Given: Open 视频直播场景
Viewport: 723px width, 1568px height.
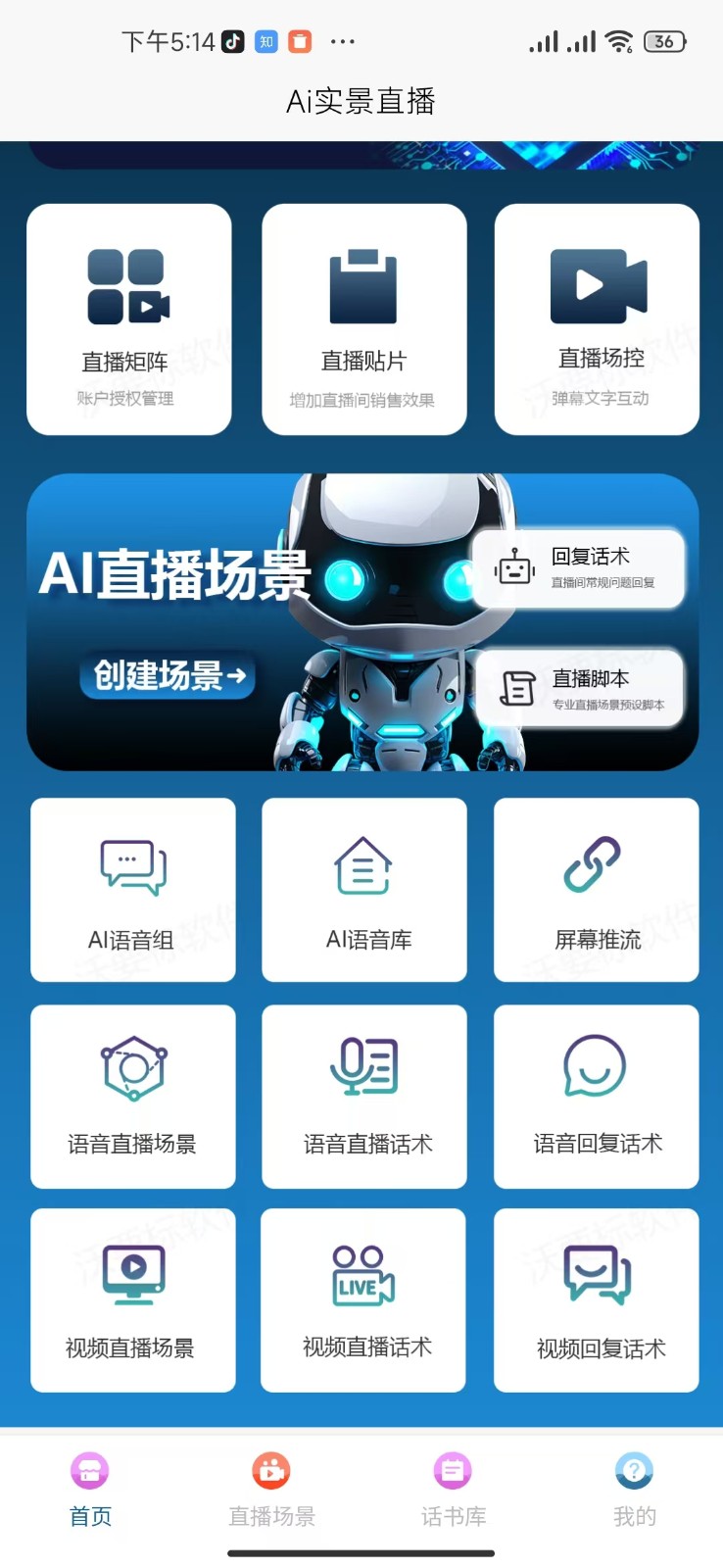Looking at the screenshot, I should point(132,1300).
